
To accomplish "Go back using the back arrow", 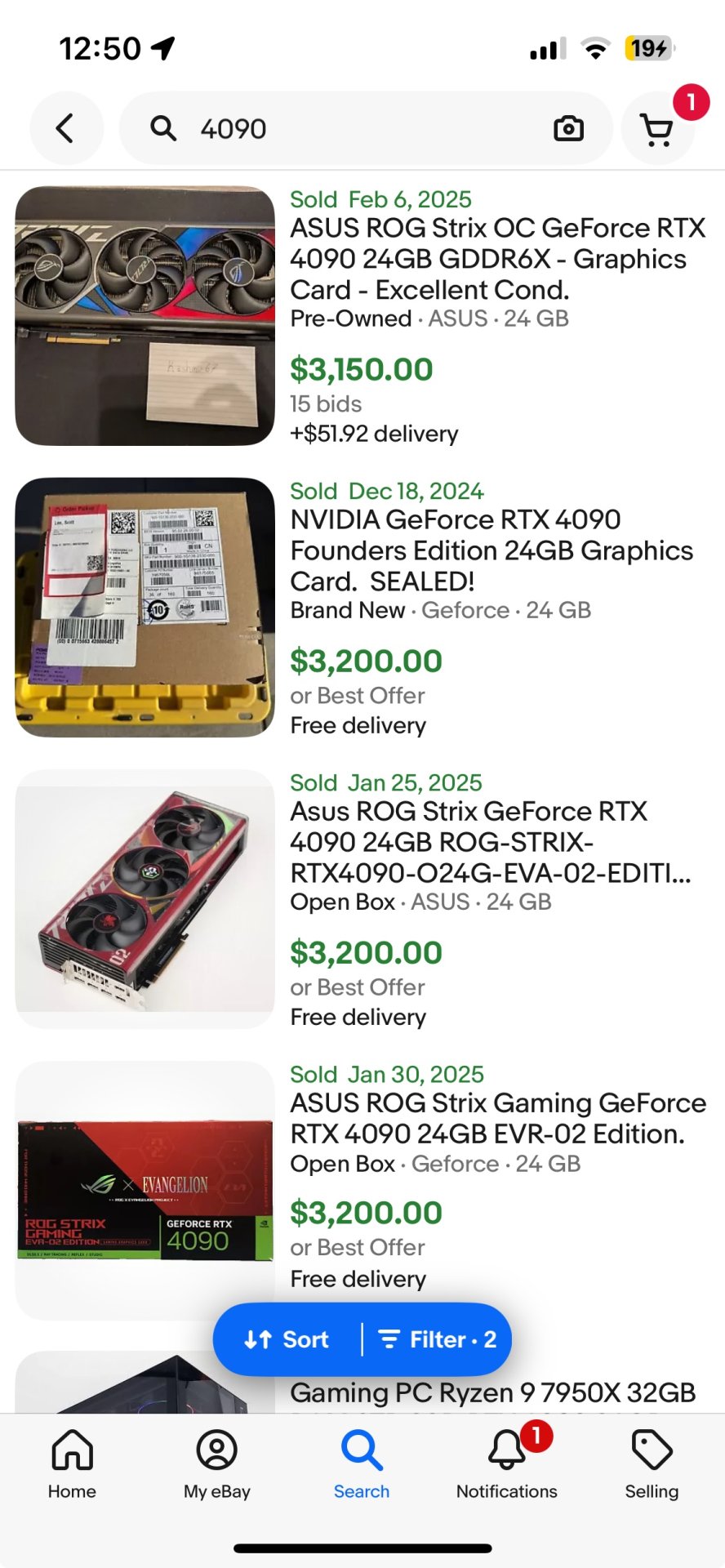I will tap(65, 128).
